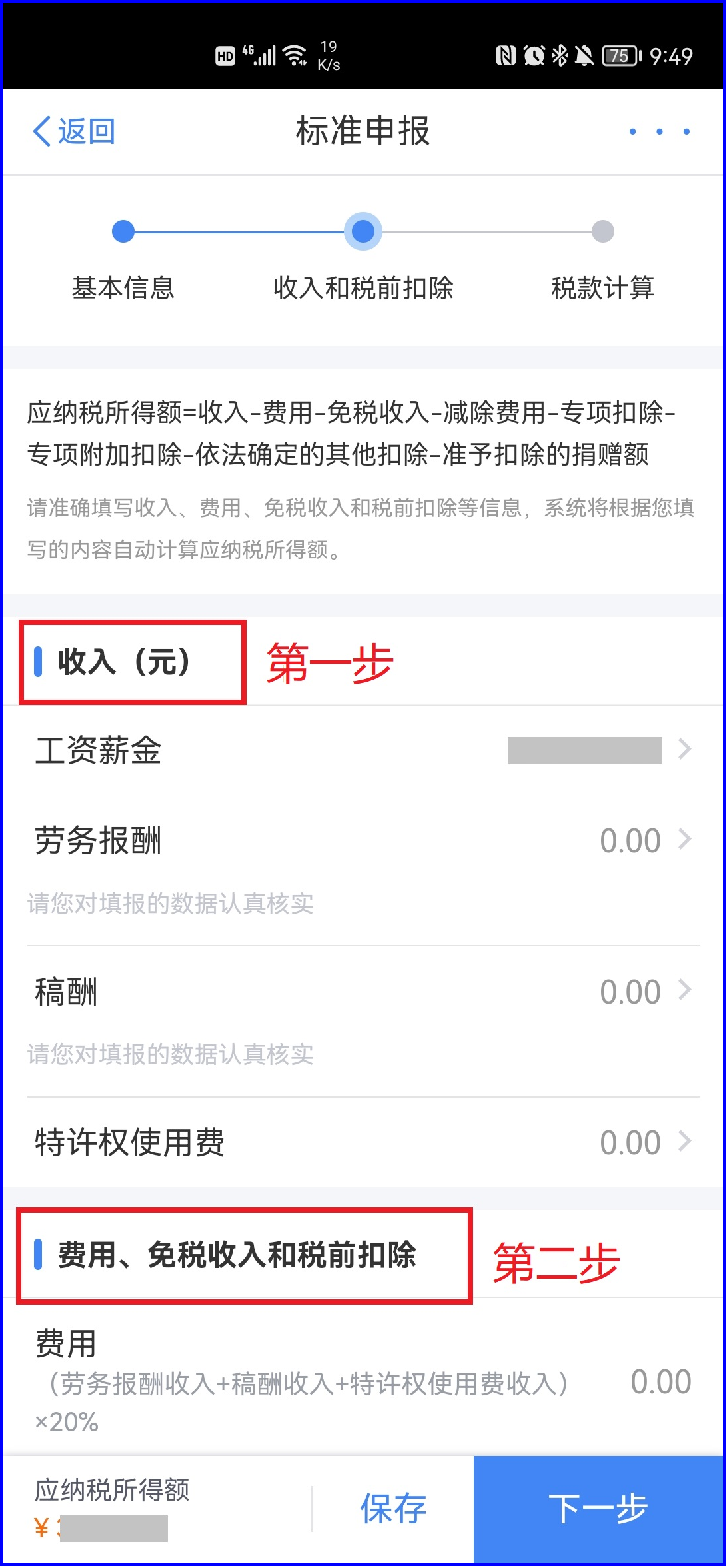Open the 稿酬 income row
Viewport: 727px width, 1568px height.
coord(363,992)
